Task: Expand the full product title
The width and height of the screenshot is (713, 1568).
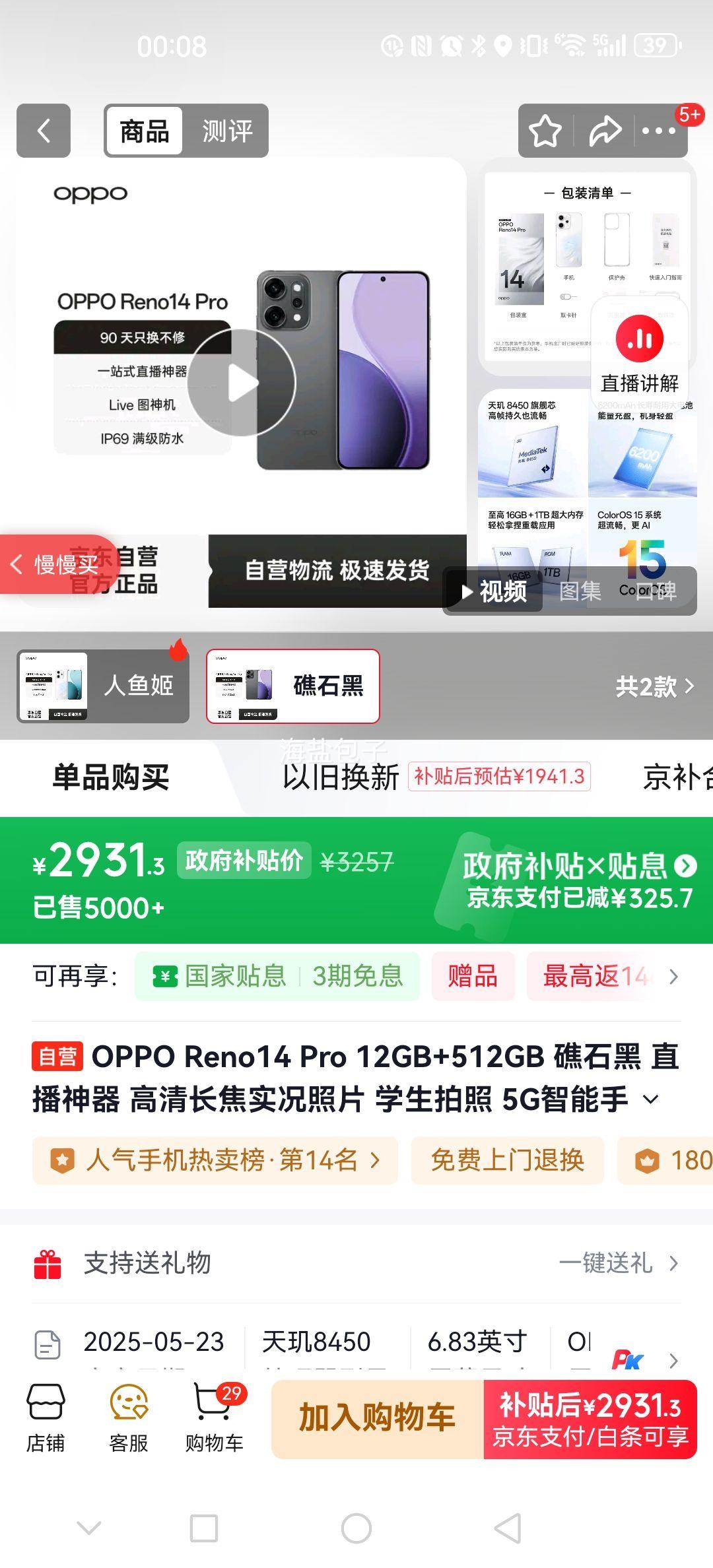Action: (650, 1099)
